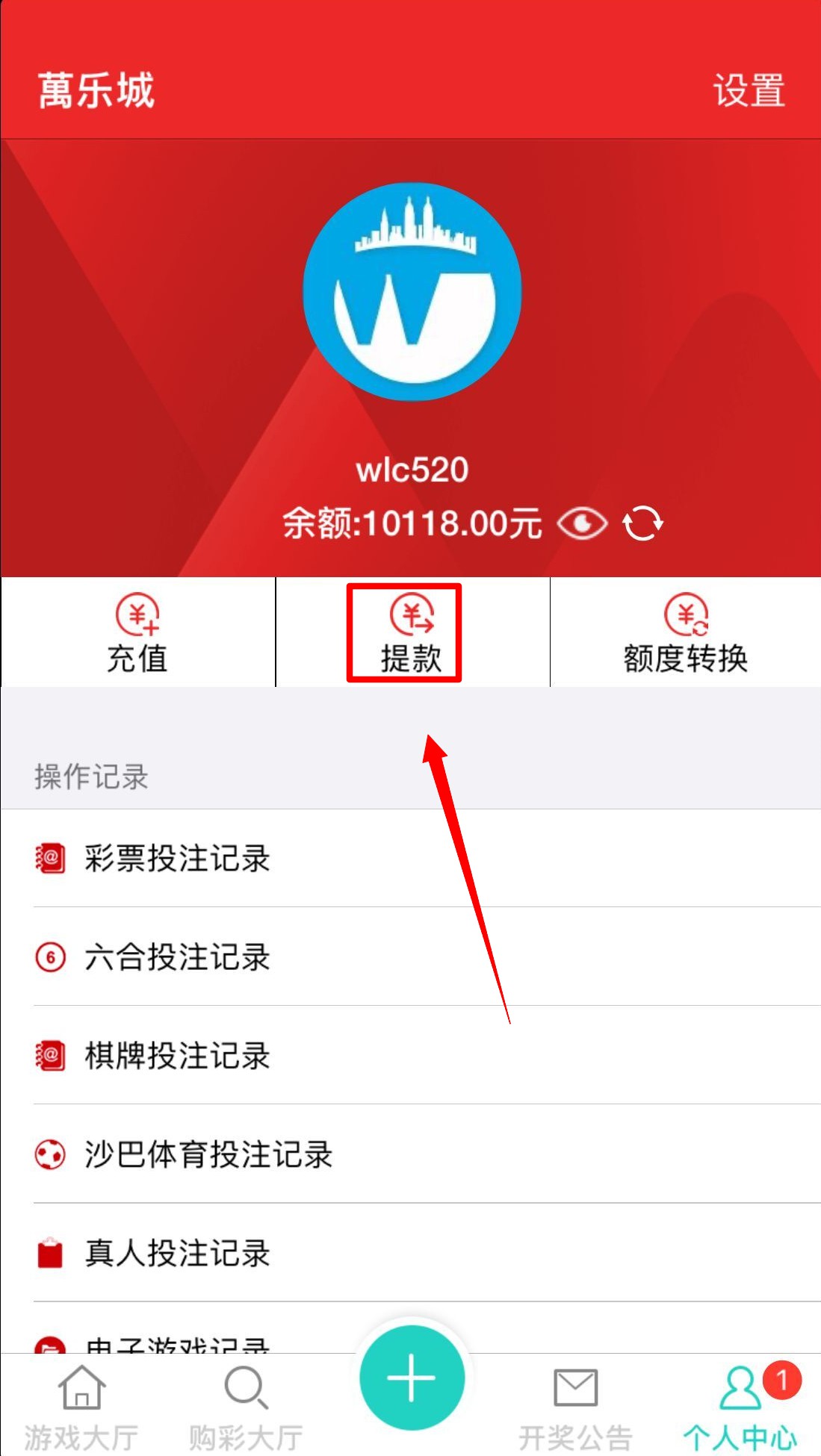Screen dimensions: 821x1456
Task: Select the 个人中心 tab
Action: tap(740, 1405)
